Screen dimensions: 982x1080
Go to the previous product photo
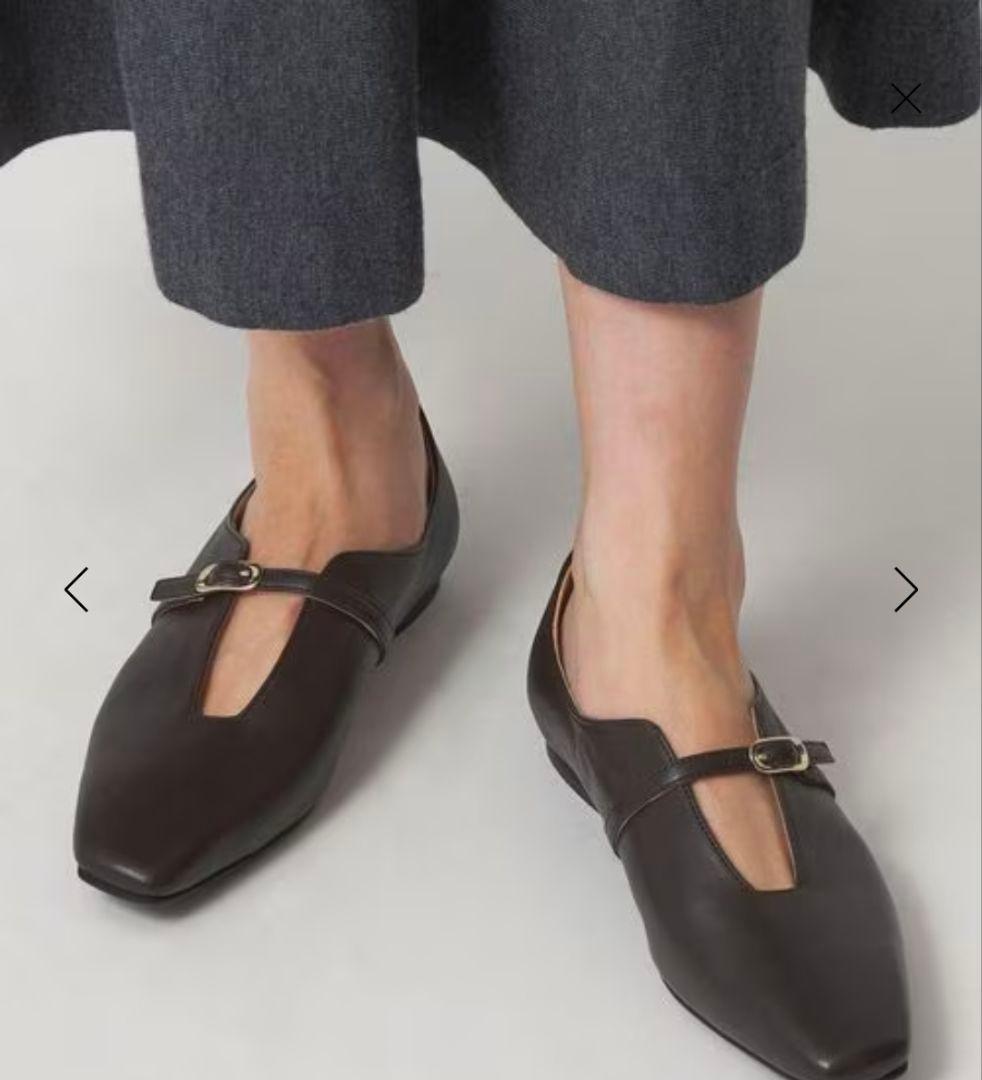[76, 590]
